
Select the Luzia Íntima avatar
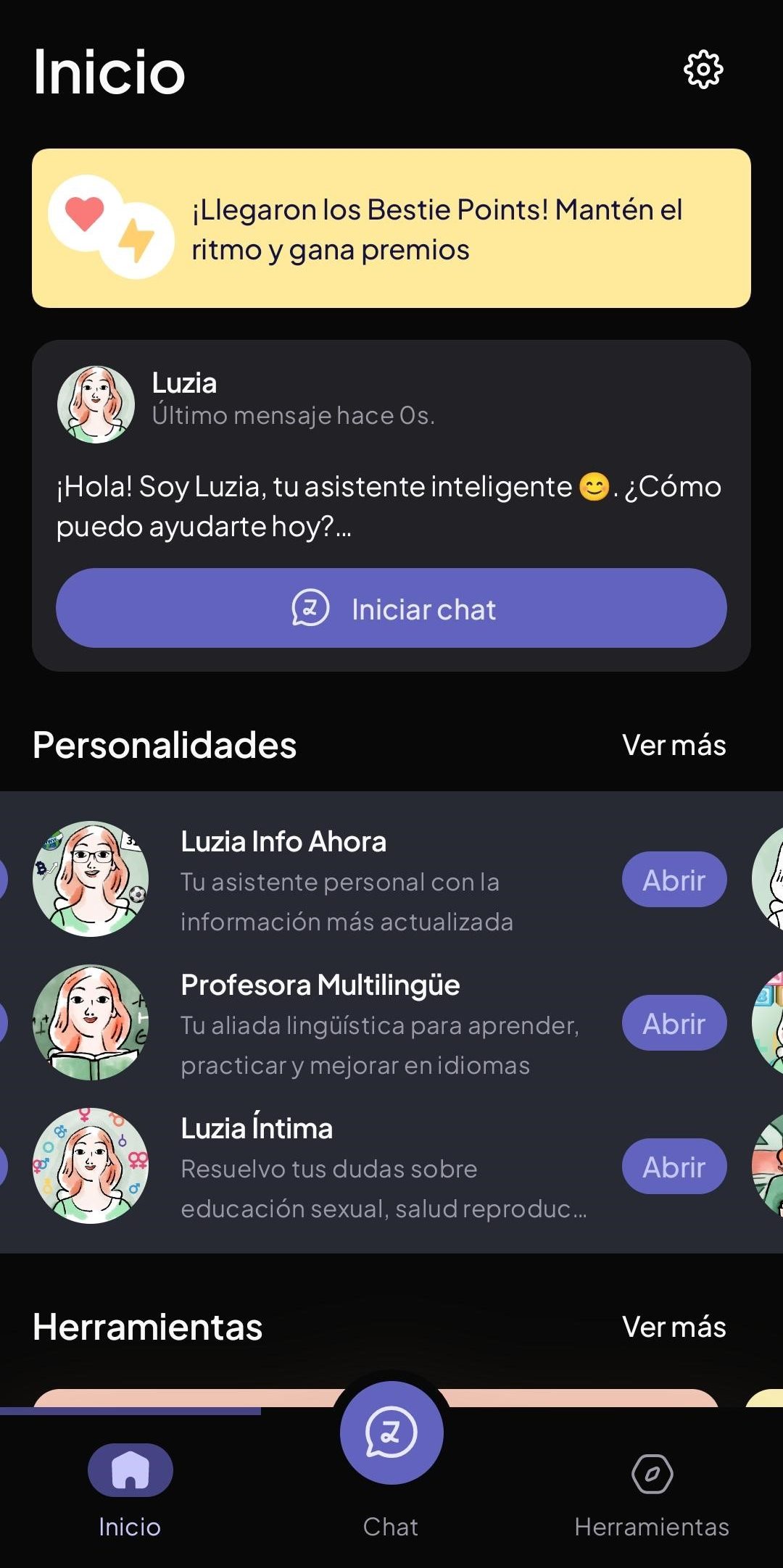click(90, 1164)
